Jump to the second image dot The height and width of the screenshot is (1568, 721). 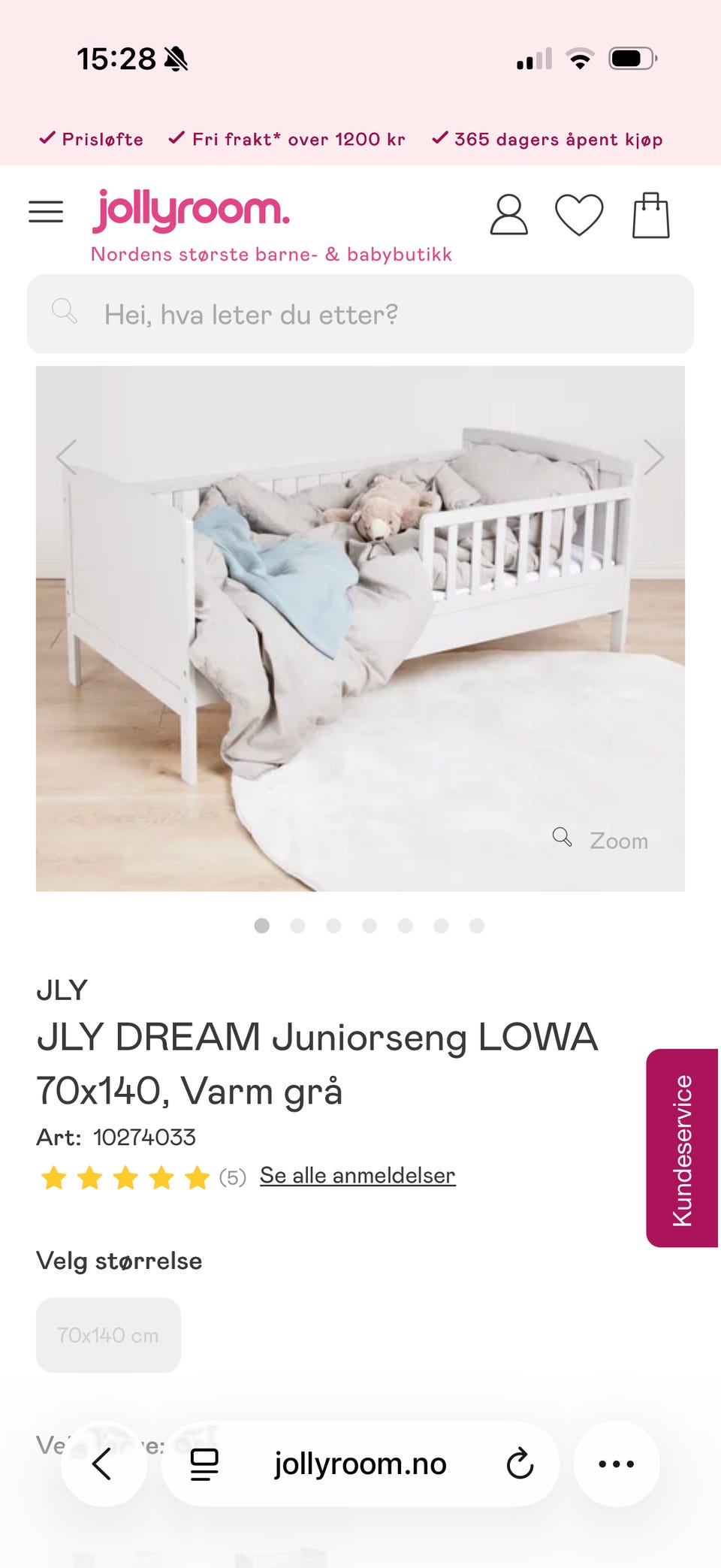[297, 926]
